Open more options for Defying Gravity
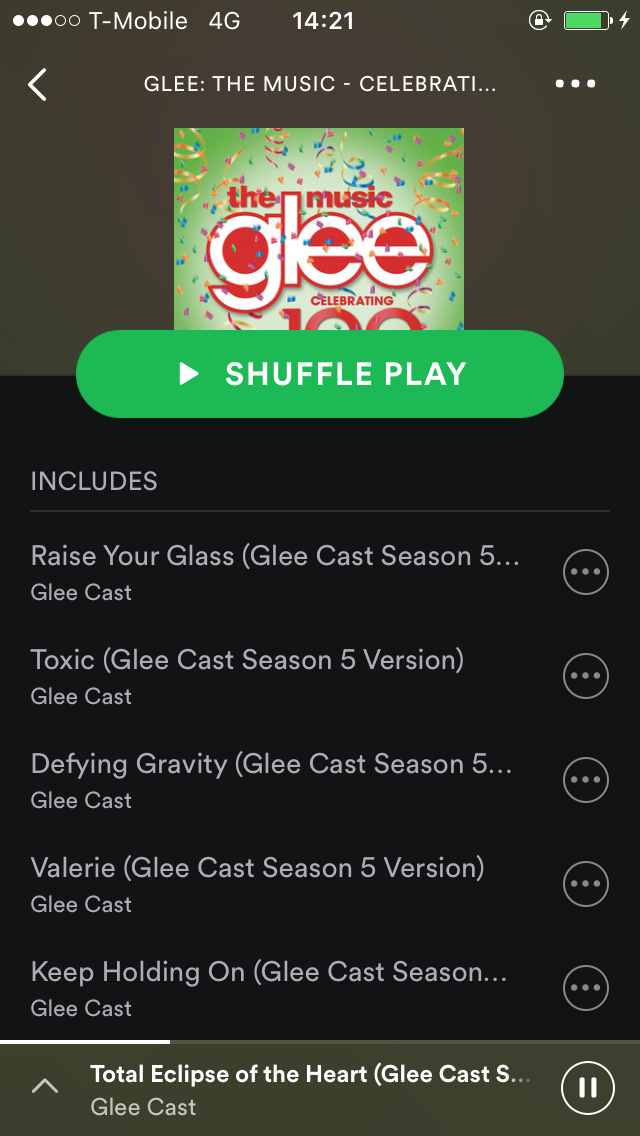 click(586, 780)
